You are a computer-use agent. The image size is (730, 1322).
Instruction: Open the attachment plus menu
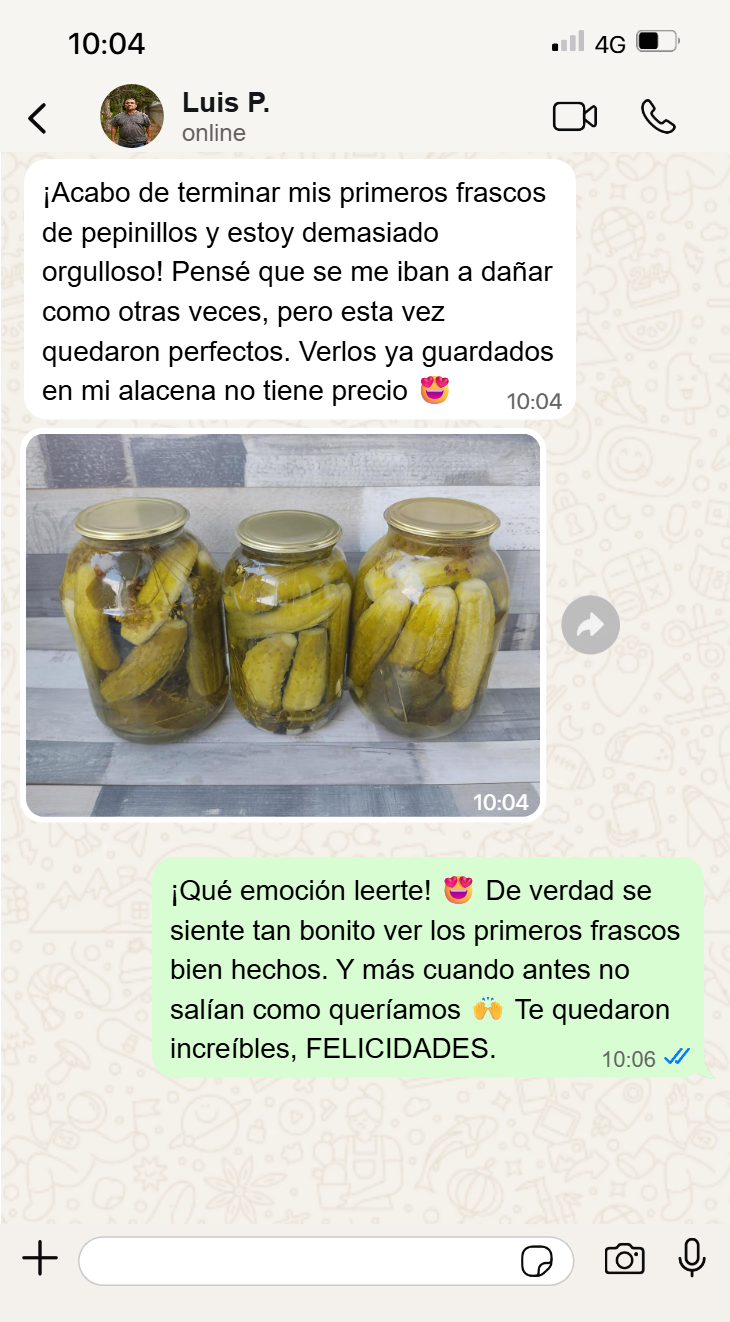click(x=40, y=1259)
